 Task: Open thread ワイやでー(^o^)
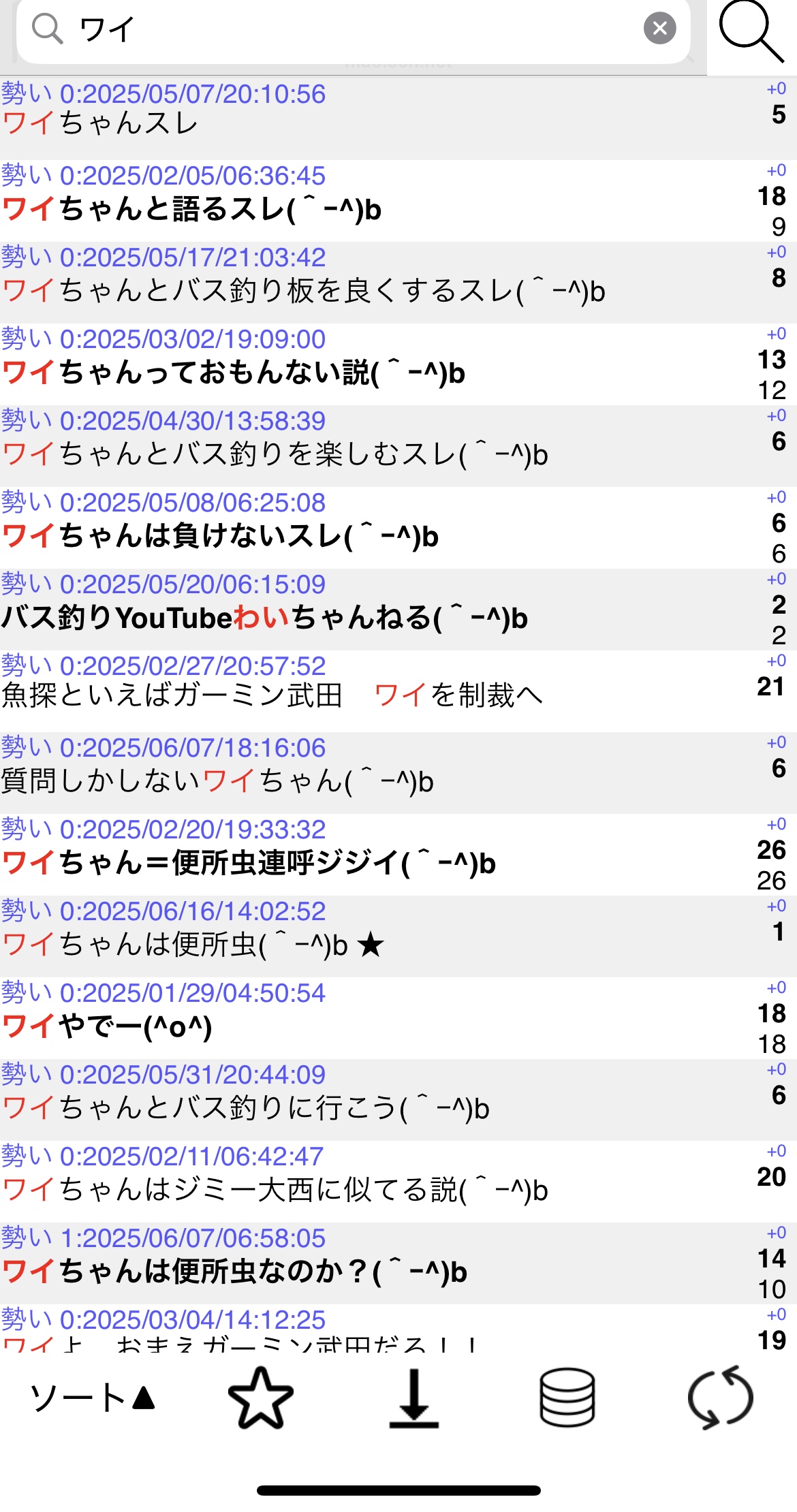point(398,1018)
